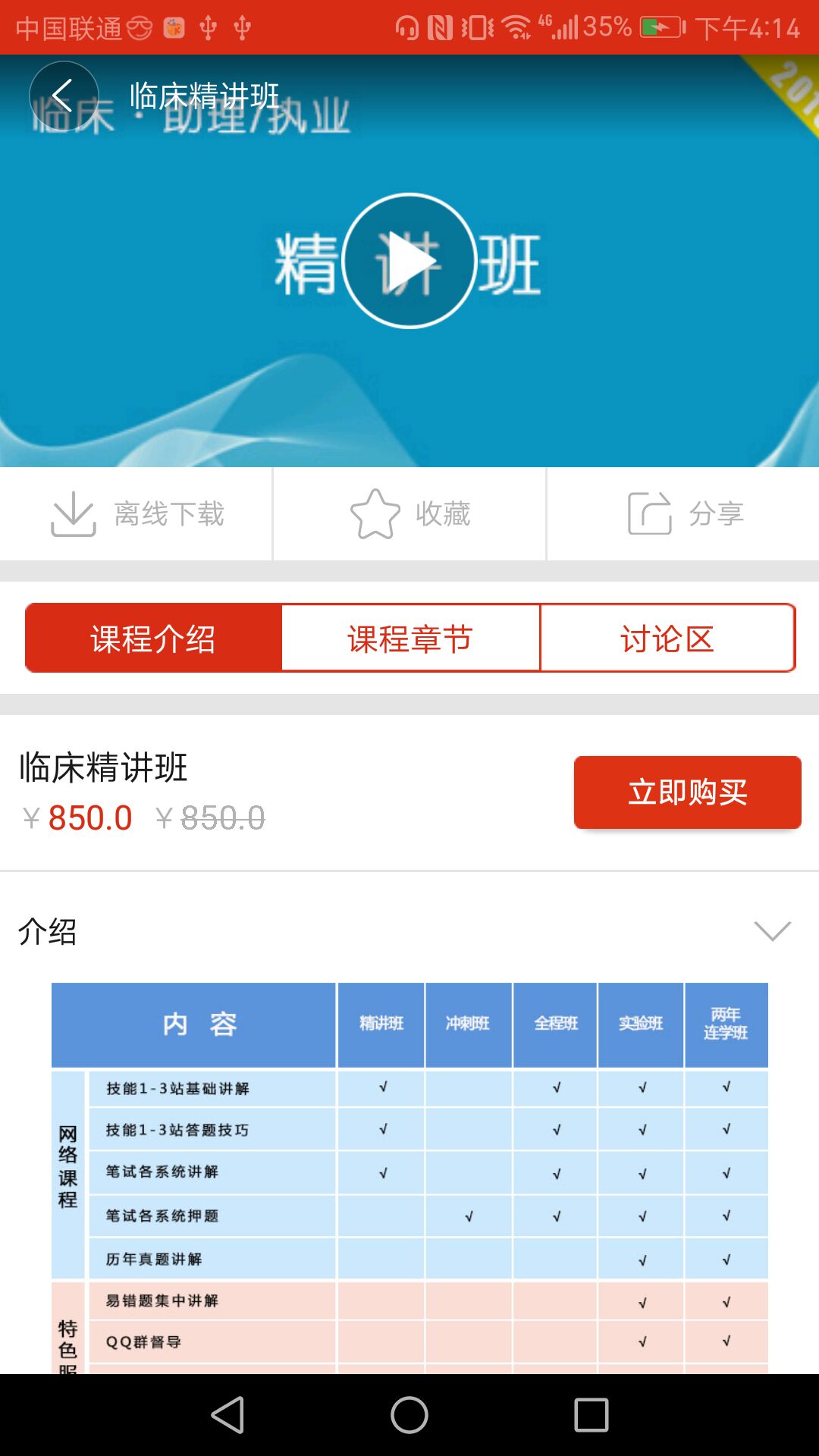The height and width of the screenshot is (1456, 819).
Task: Tap the back arrow in the title bar
Action: [x=64, y=93]
